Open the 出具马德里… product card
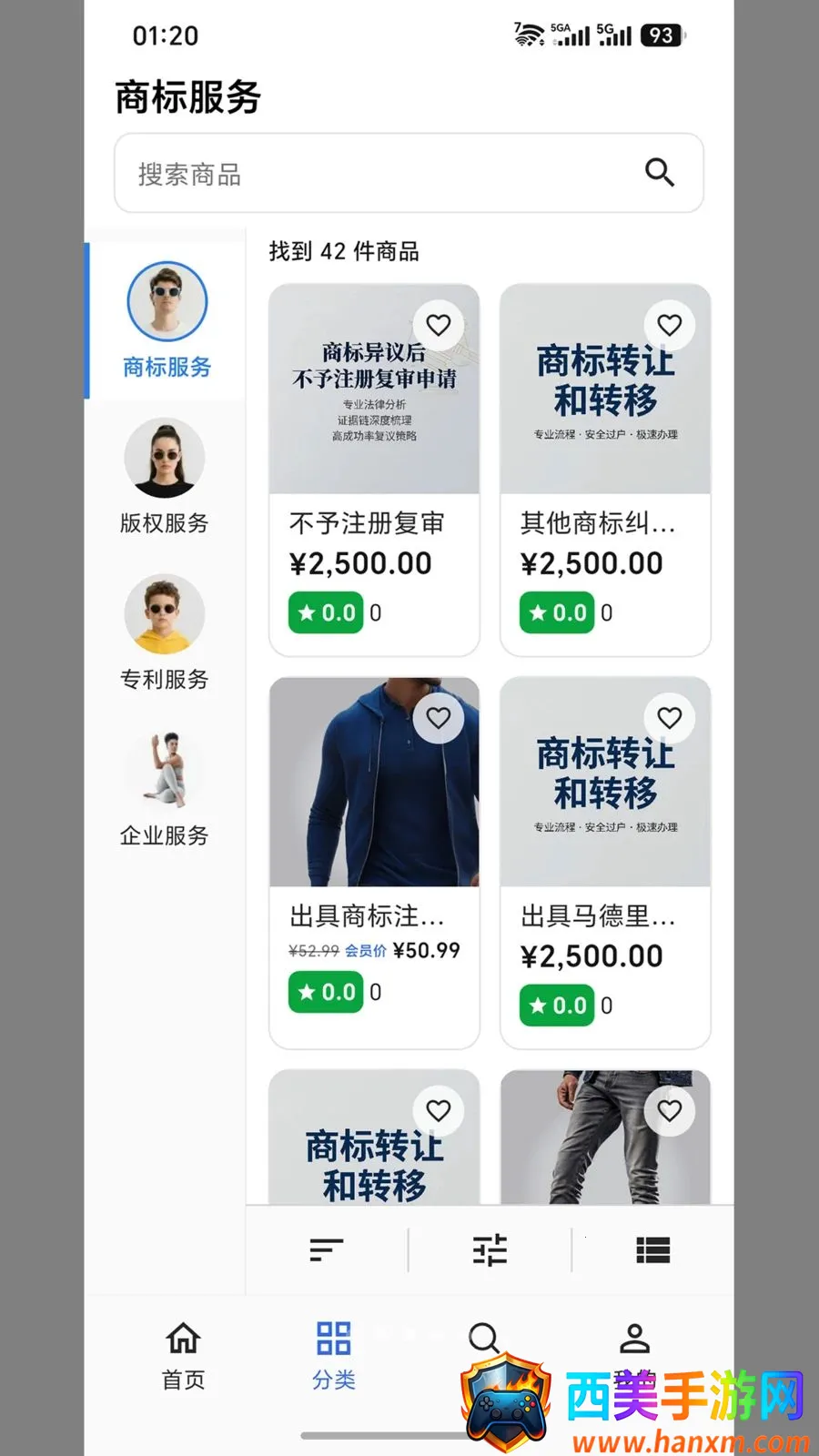The width and height of the screenshot is (819, 1456). coord(605,863)
